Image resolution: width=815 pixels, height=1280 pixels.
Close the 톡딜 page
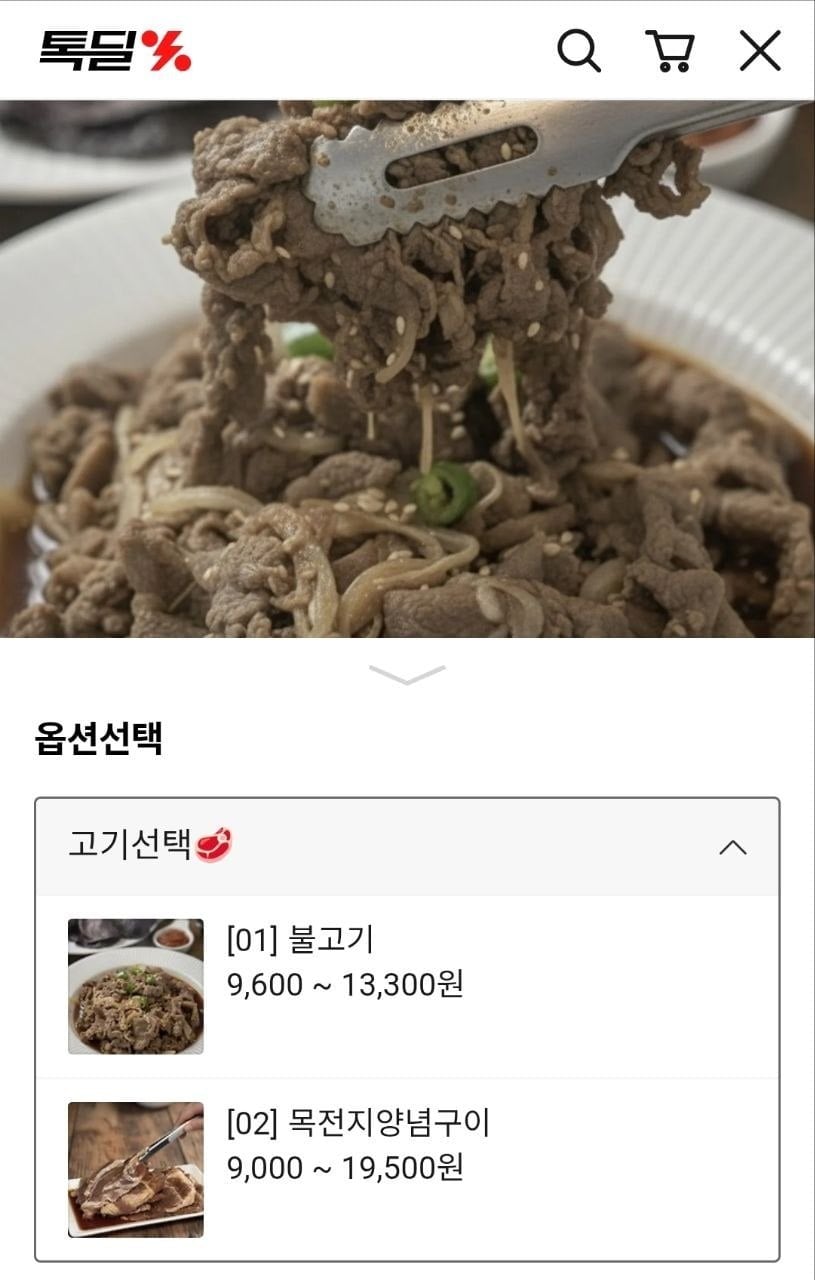point(760,50)
